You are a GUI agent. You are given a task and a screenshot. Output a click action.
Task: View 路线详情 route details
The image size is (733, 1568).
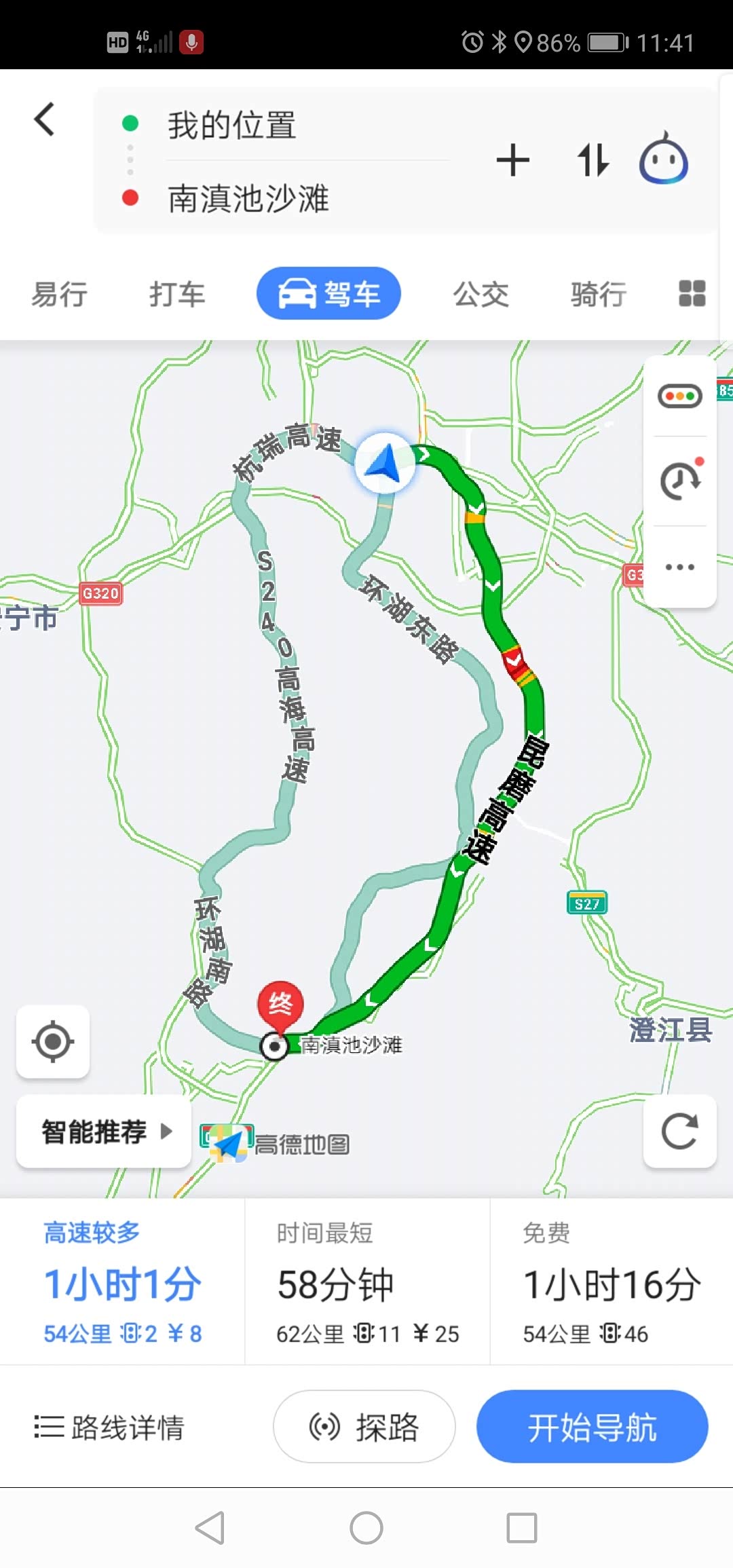point(109,1427)
